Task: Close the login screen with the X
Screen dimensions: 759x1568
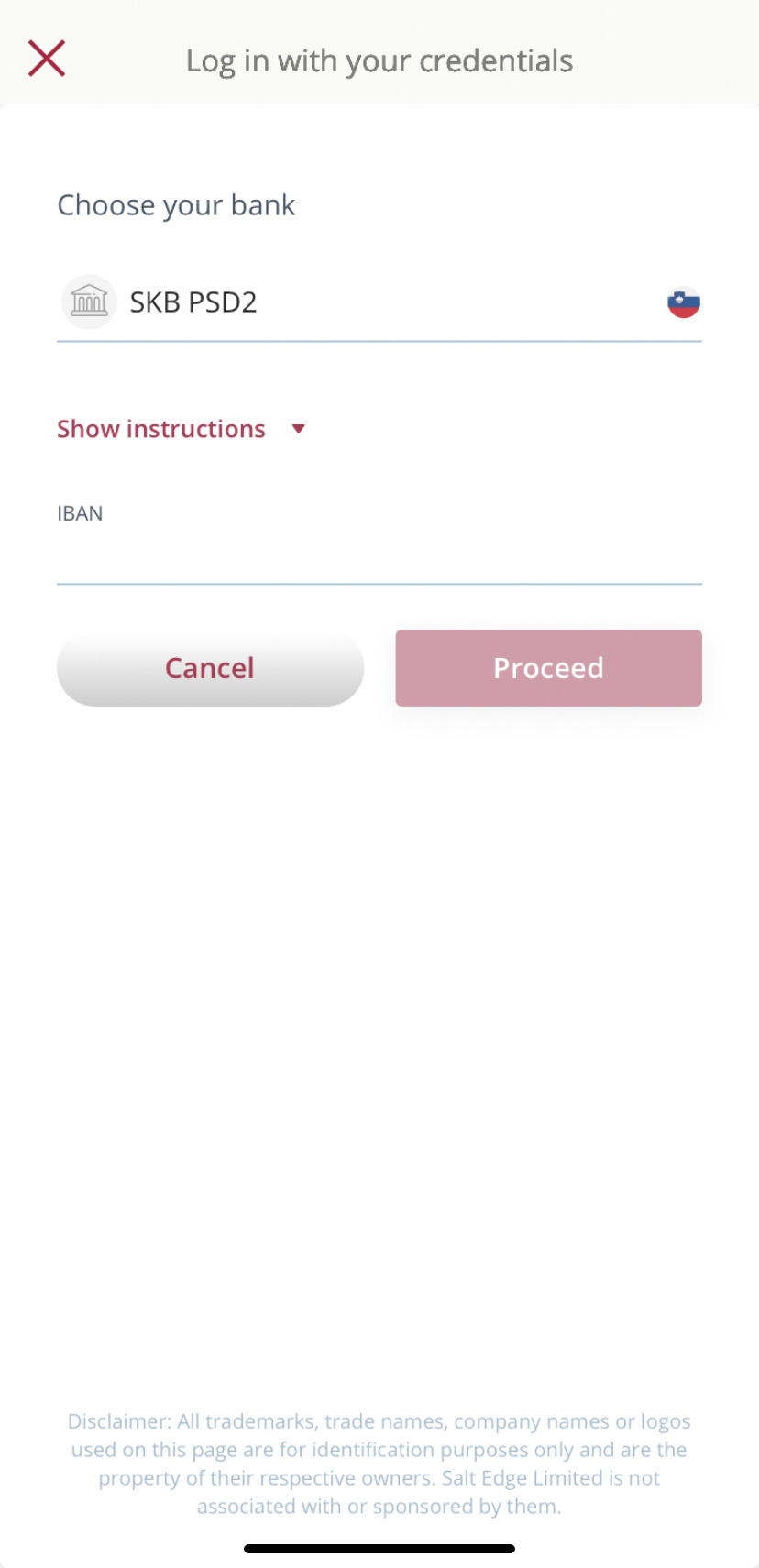Action: tap(47, 59)
